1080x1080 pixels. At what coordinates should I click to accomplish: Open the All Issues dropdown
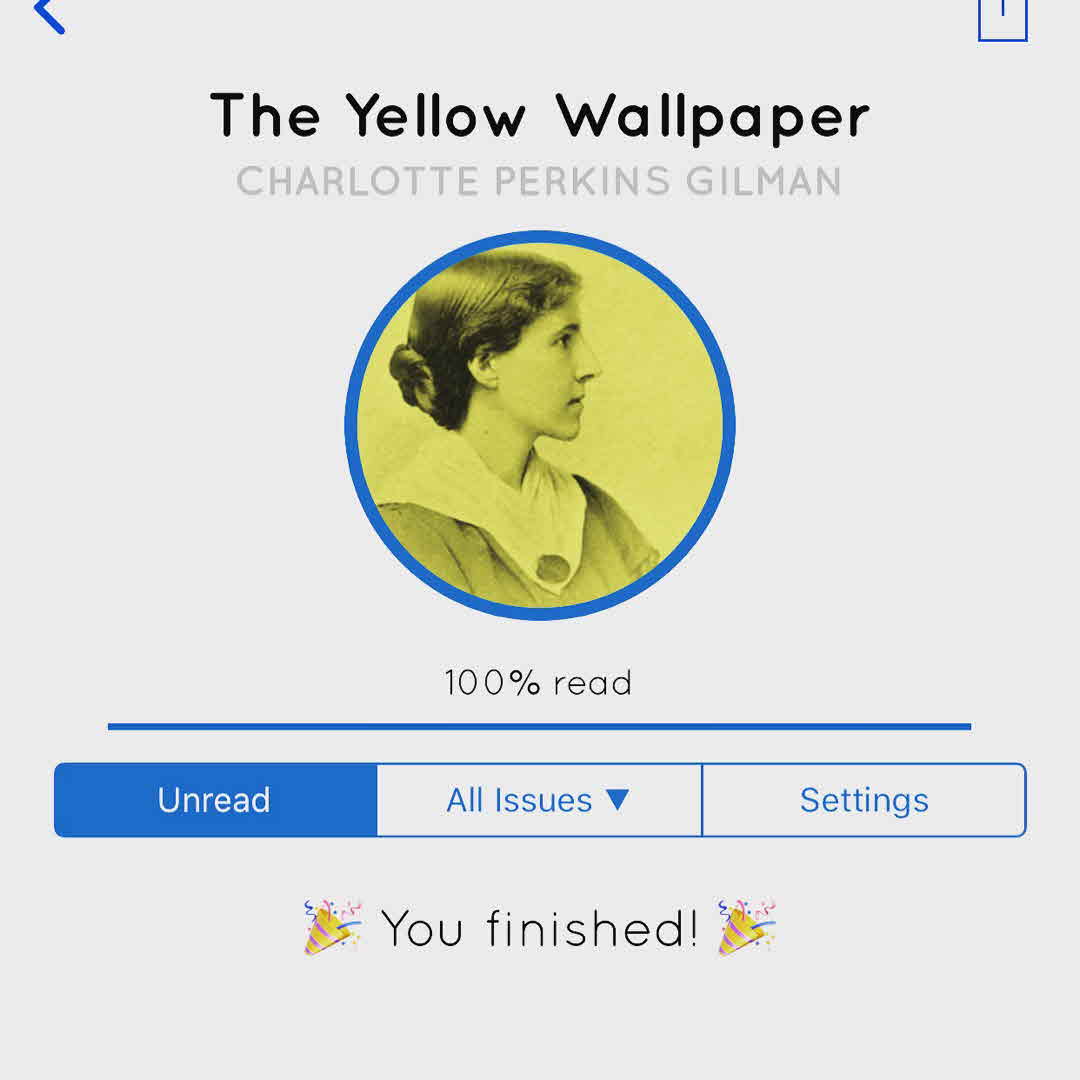539,800
